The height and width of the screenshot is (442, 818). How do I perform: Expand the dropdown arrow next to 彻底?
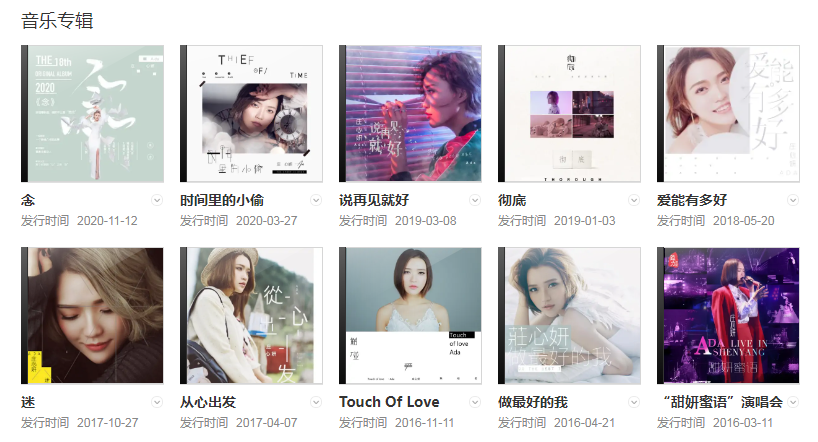tap(634, 200)
